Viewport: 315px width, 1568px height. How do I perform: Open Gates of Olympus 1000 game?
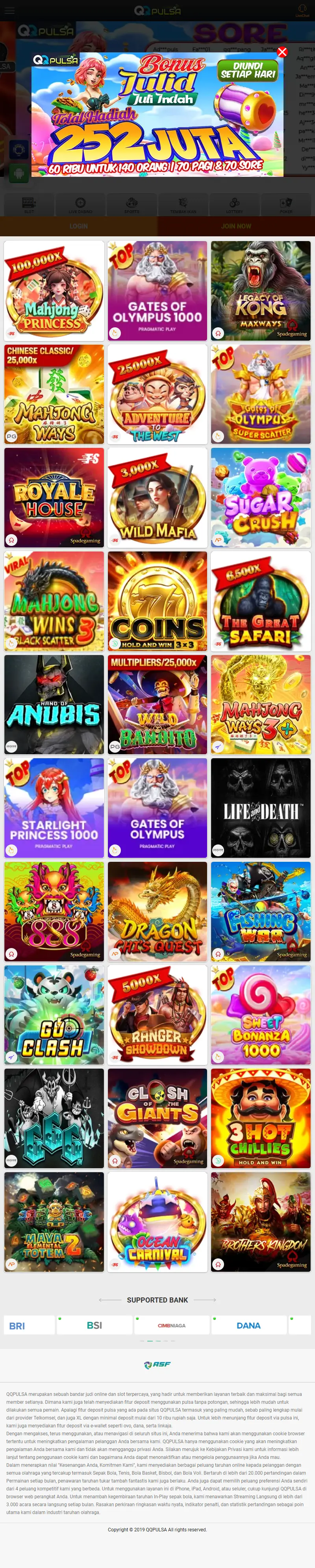157,291
